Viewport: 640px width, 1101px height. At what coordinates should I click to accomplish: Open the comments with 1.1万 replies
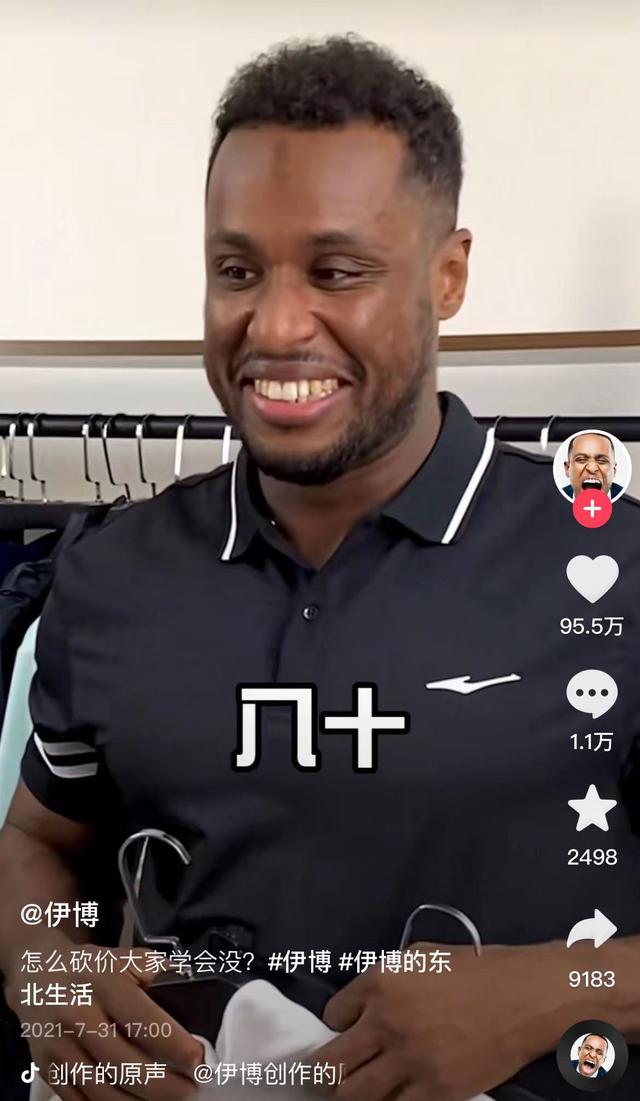(592, 694)
